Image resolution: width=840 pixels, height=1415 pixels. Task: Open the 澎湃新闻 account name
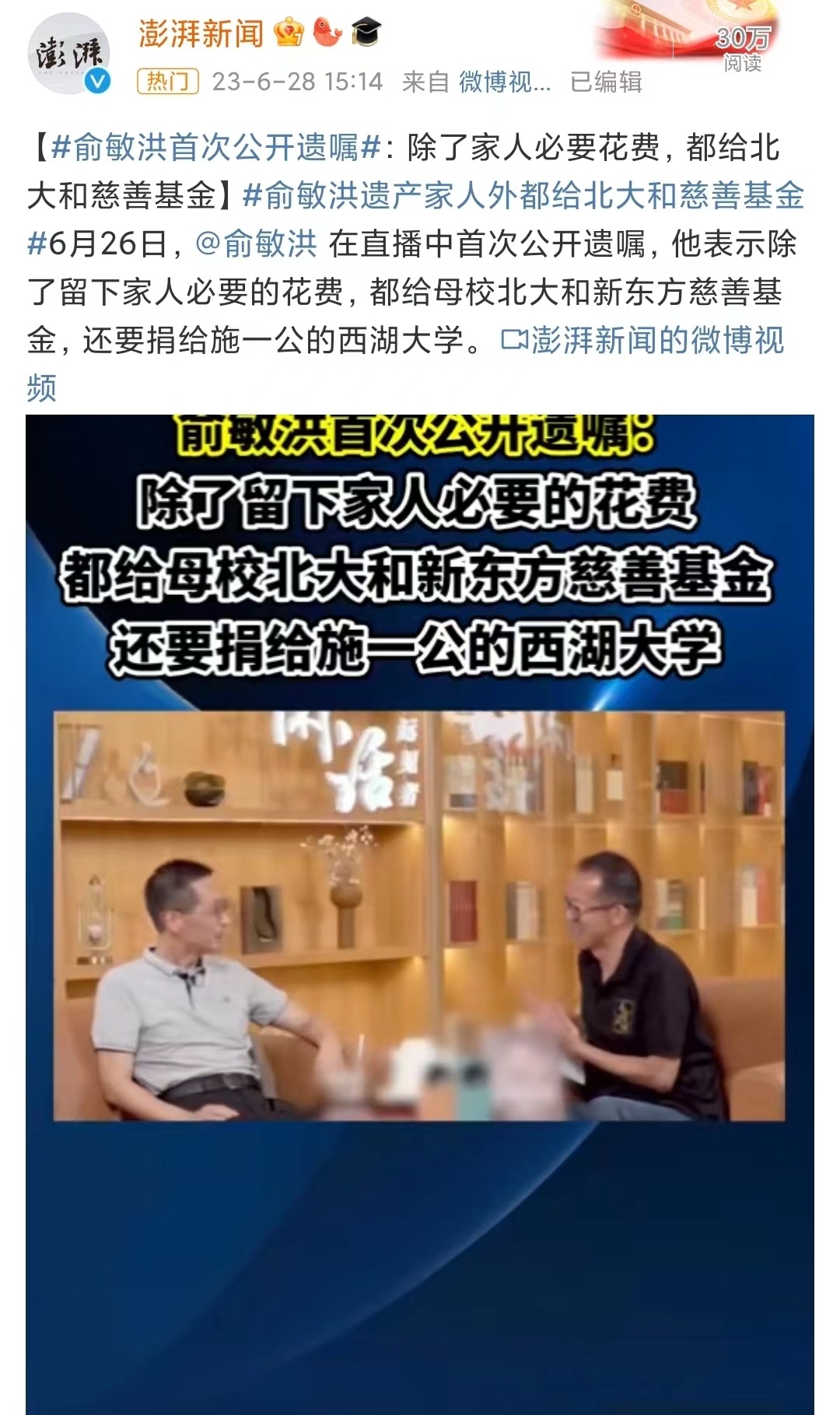201,33
